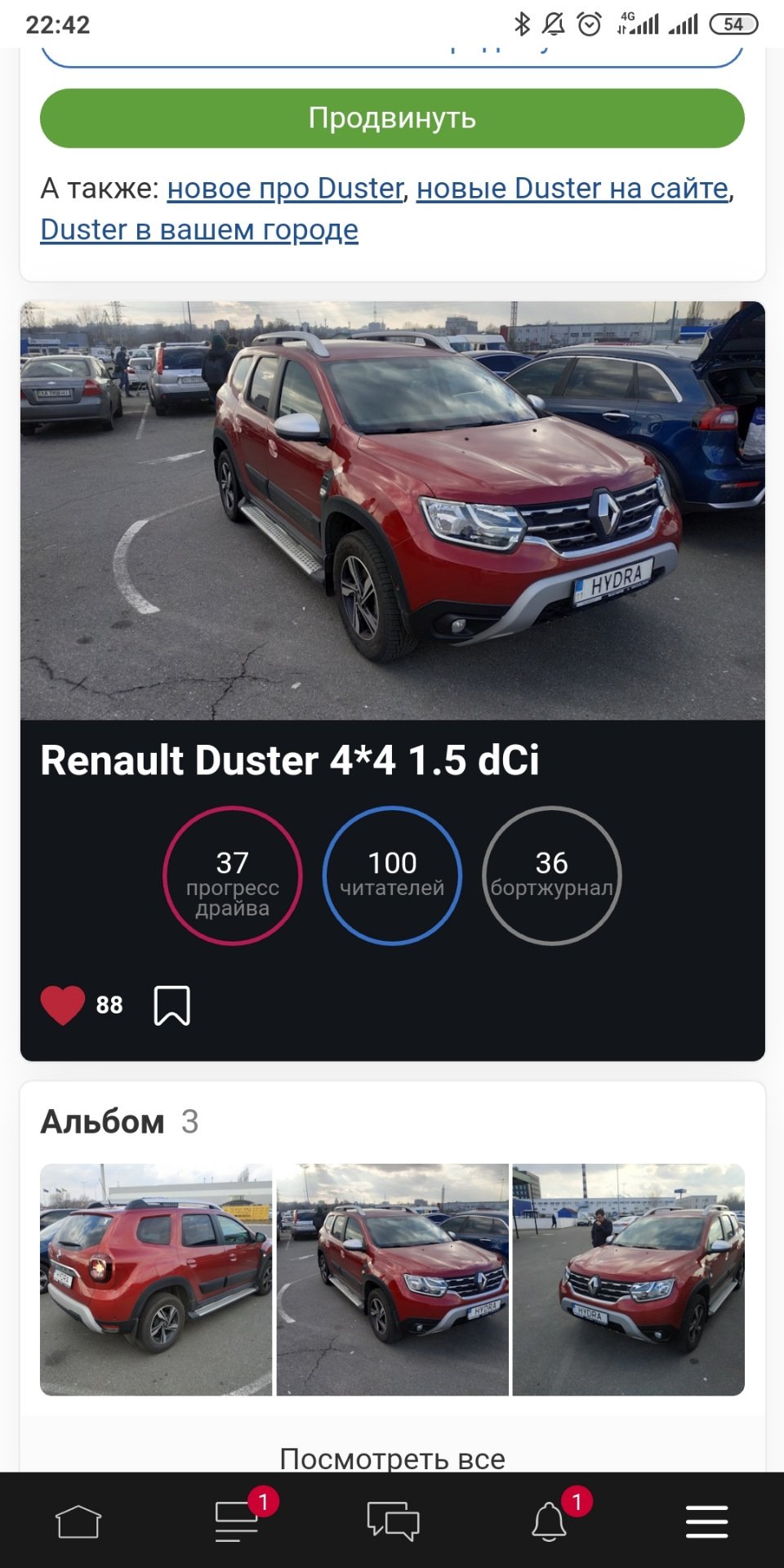Screen dimensions: 784x1568
Task: Open the main Renault Duster photo
Action: tap(392, 510)
